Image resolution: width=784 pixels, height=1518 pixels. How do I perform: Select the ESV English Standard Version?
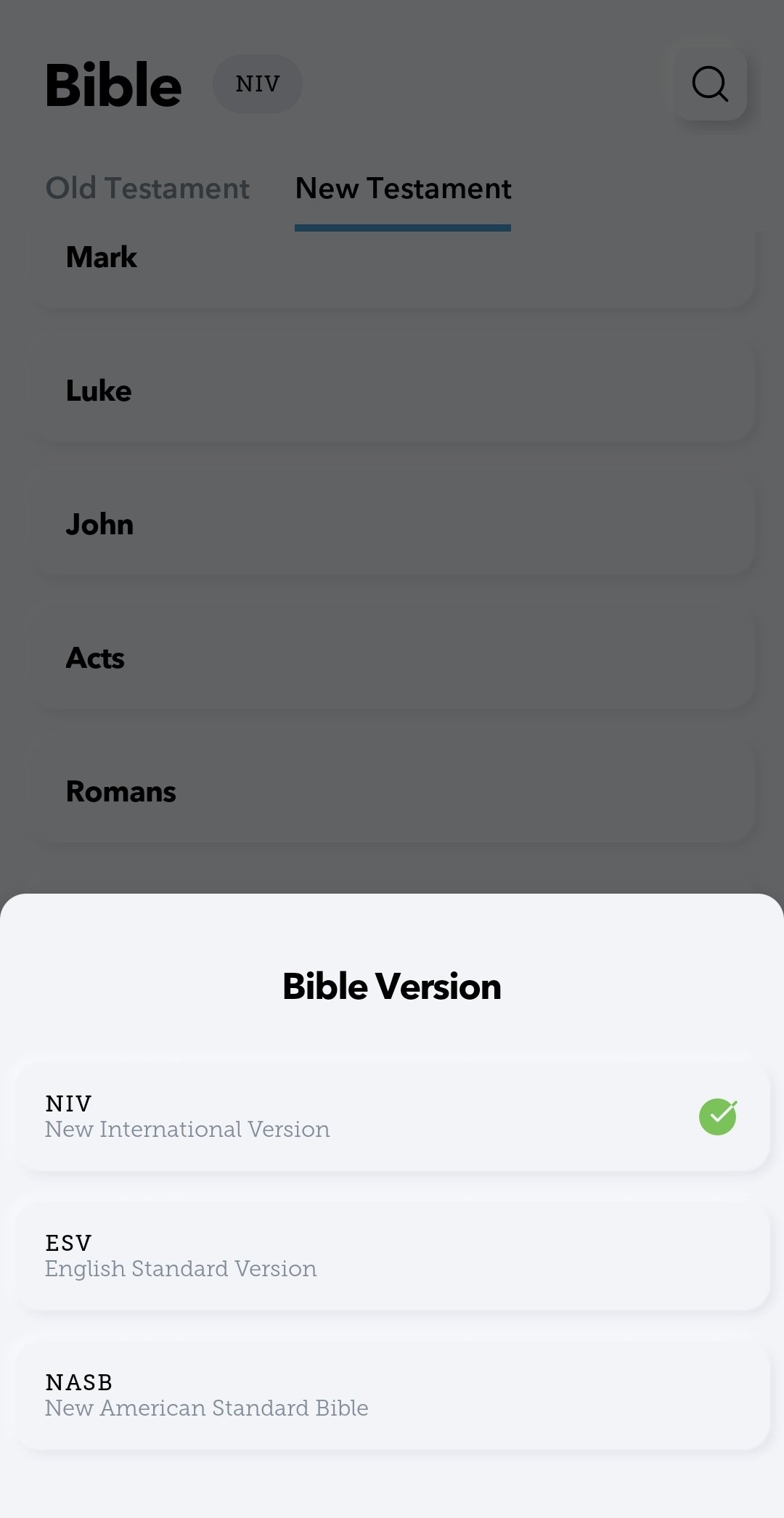(392, 1255)
